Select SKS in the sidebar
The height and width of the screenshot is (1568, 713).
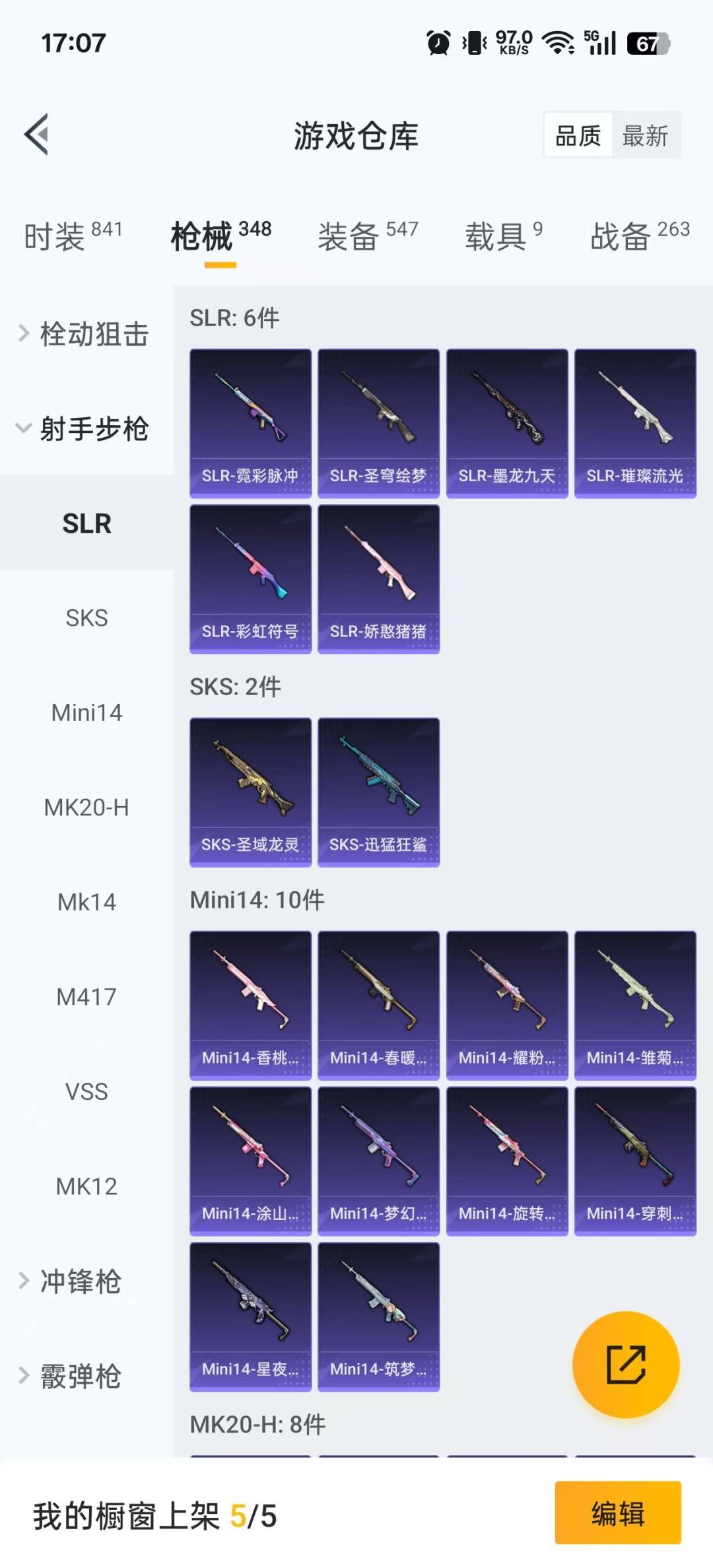(x=86, y=618)
